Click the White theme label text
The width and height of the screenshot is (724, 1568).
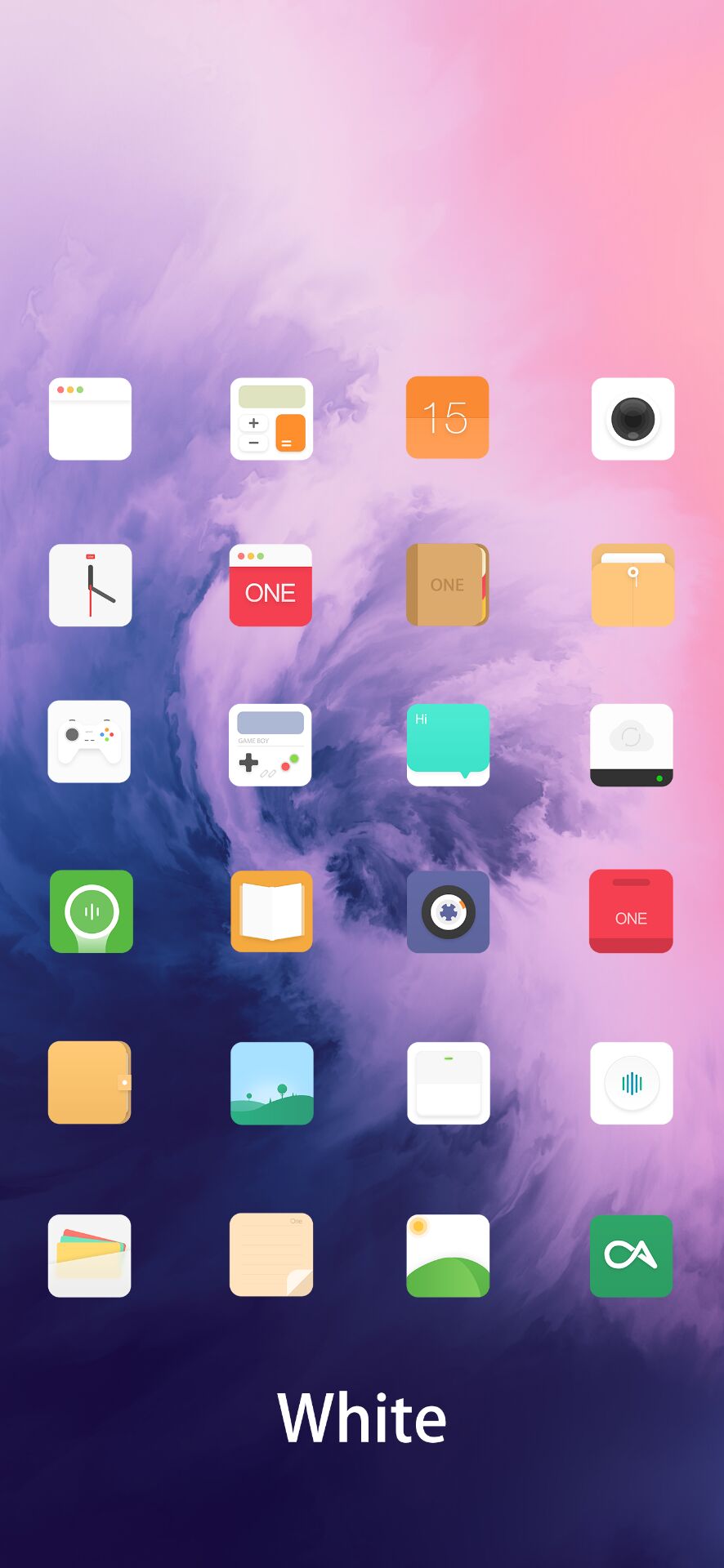point(362,1418)
